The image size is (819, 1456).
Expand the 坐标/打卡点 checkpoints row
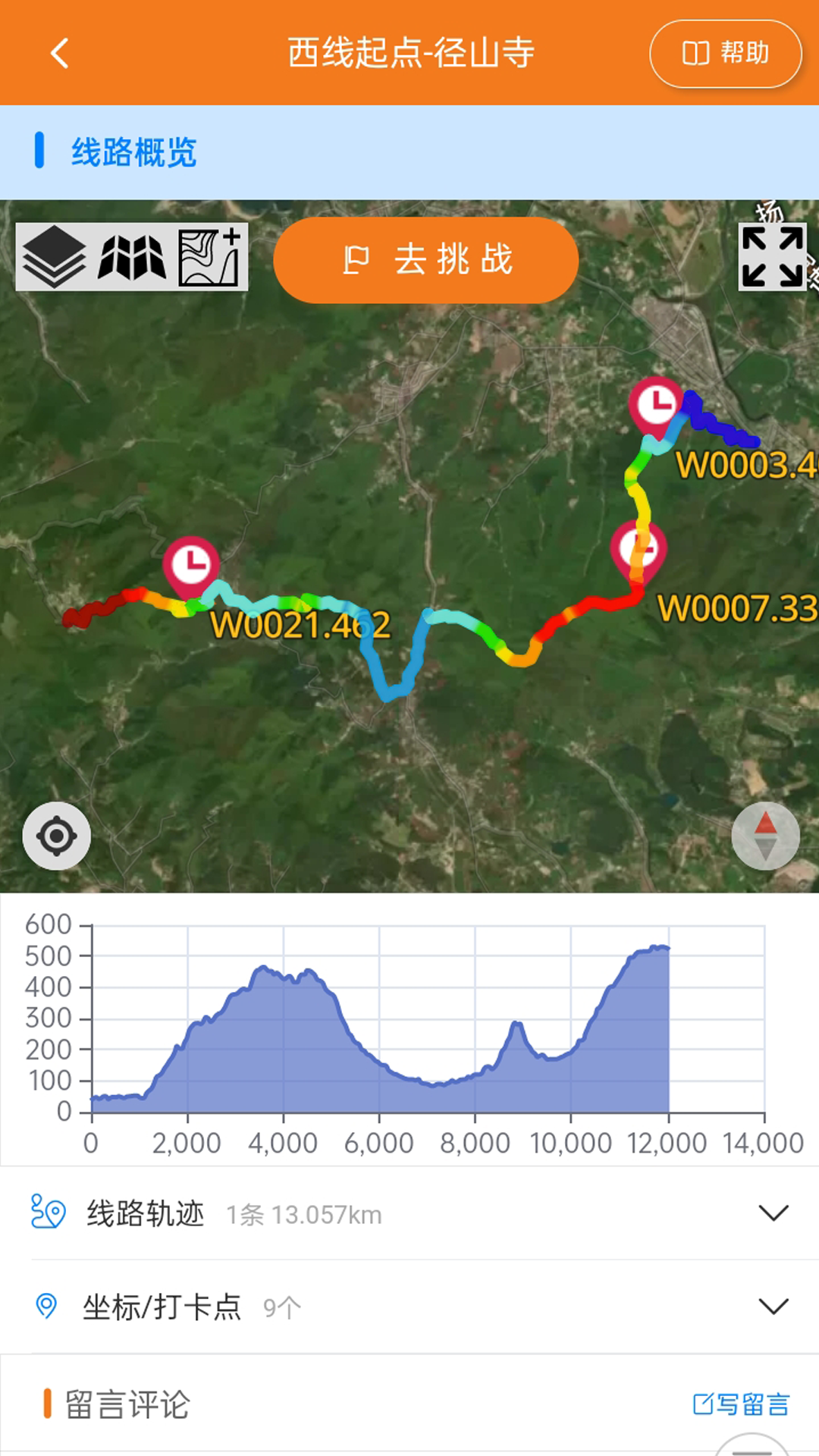click(773, 1307)
